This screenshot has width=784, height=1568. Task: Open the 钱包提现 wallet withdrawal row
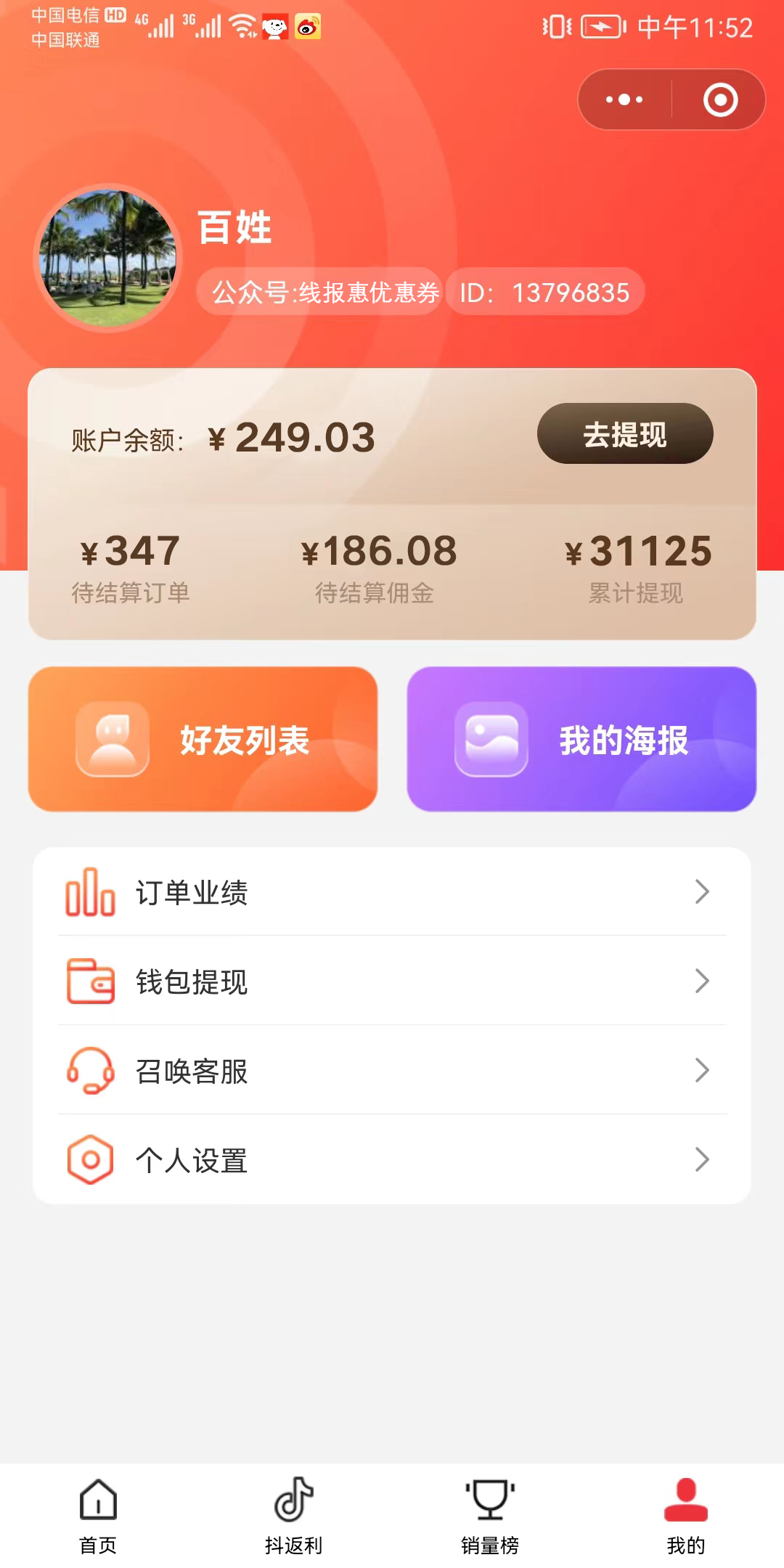pyautogui.click(x=392, y=981)
